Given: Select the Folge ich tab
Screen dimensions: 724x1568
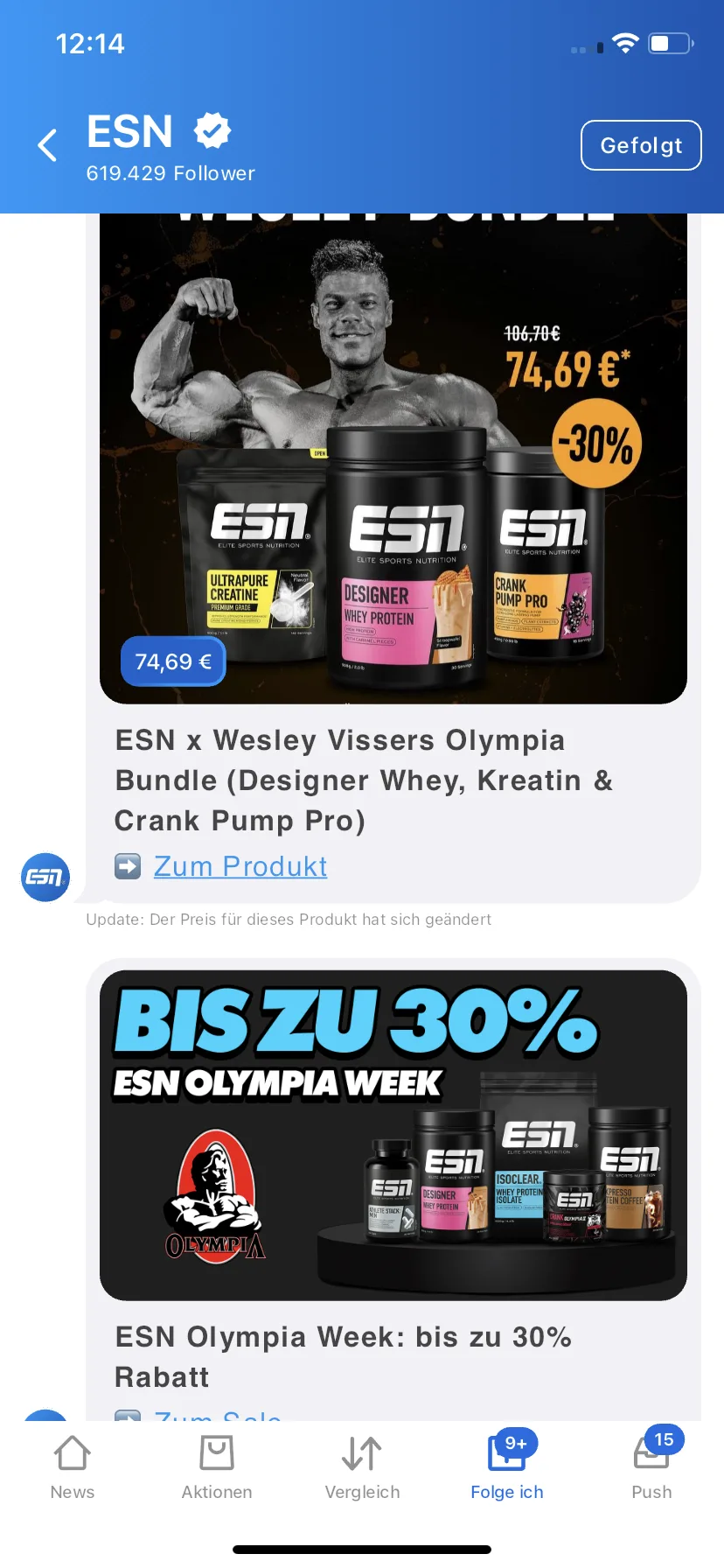Looking at the screenshot, I should point(507,1468).
